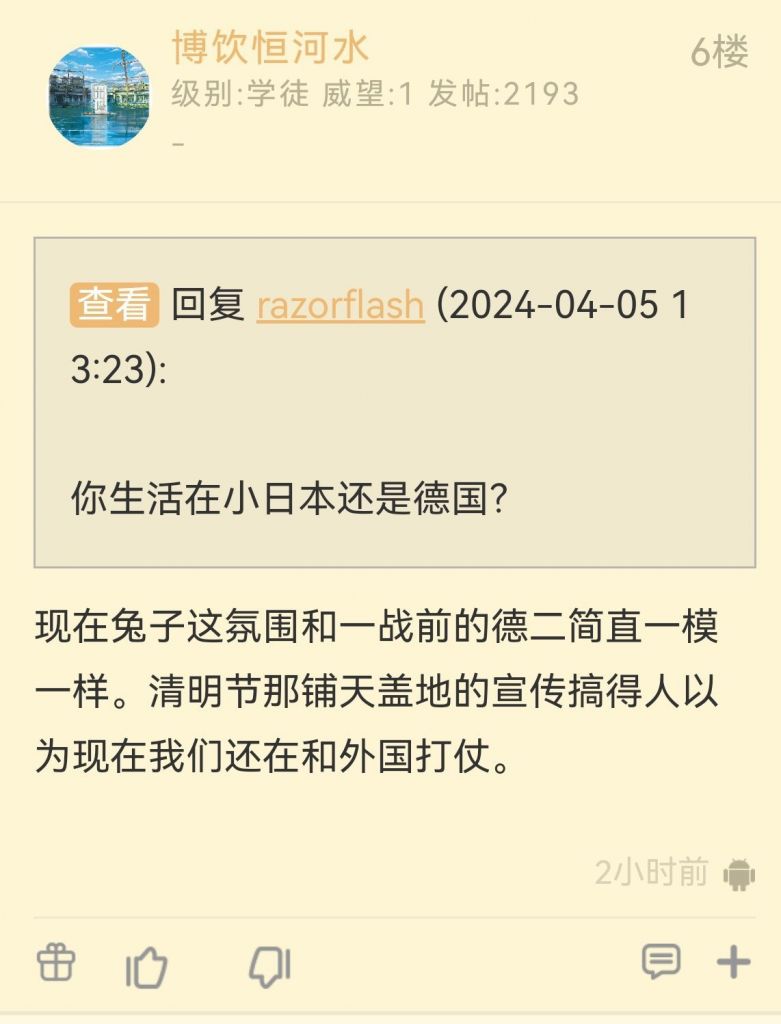Send a gift to this post
Image resolution: width=781 pixels, height=1024 pixels.
[x=56, y=963]
